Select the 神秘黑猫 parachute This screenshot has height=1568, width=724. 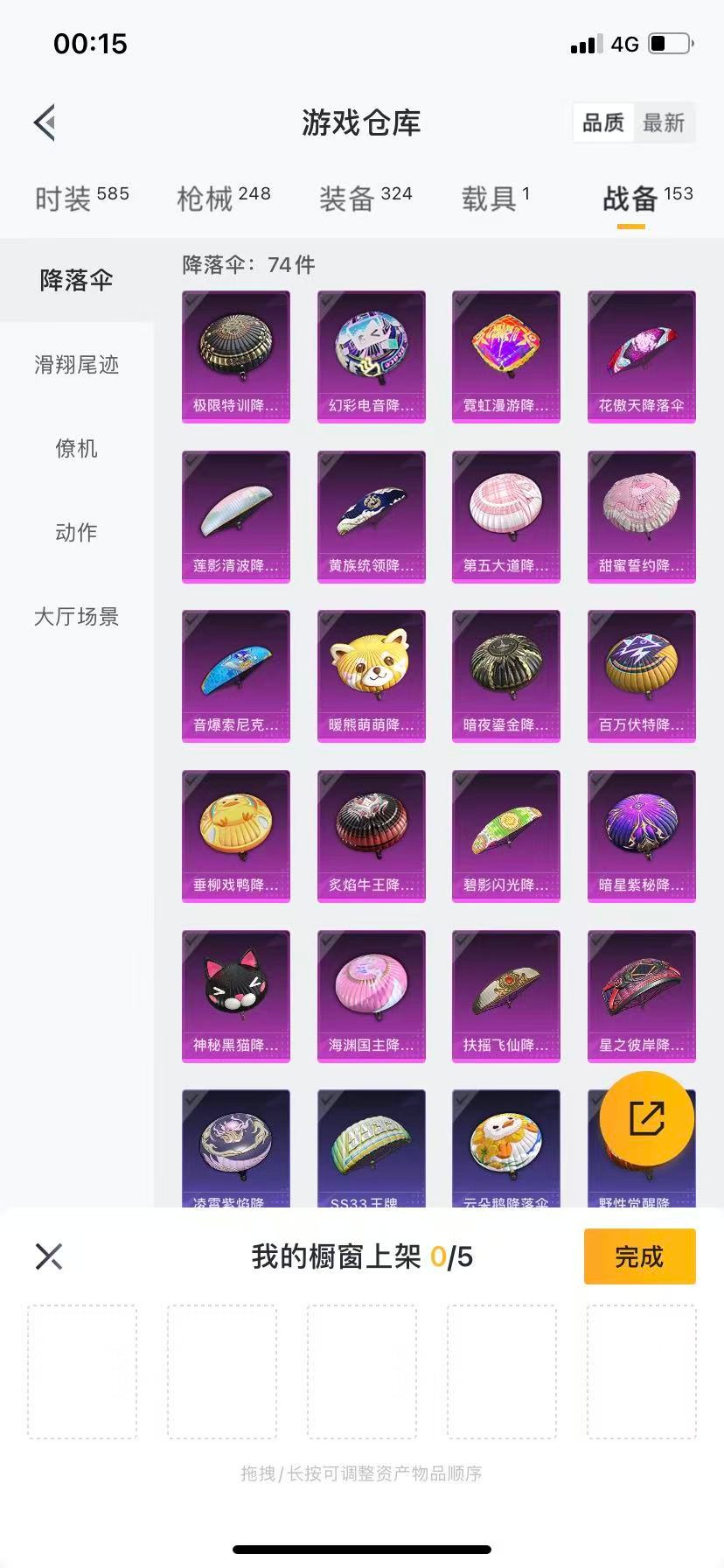click(236, 996)
